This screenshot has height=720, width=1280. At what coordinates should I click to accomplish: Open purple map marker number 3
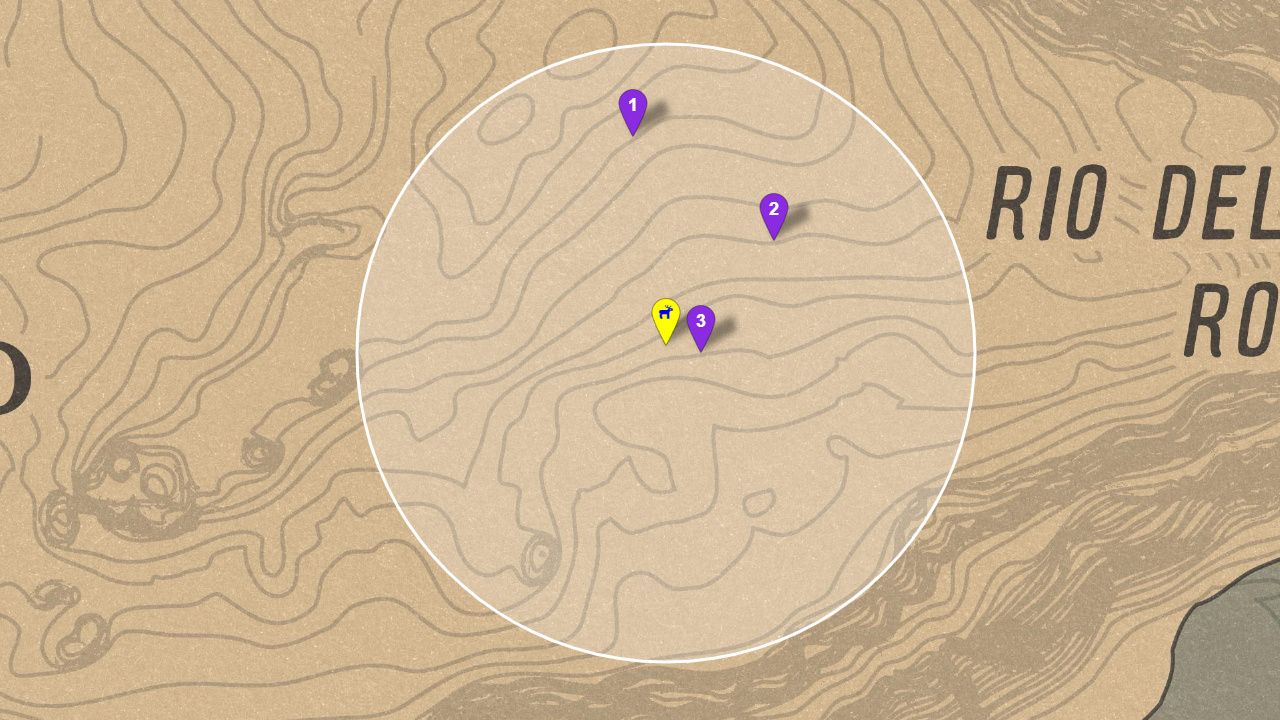[x=701, y=323]
